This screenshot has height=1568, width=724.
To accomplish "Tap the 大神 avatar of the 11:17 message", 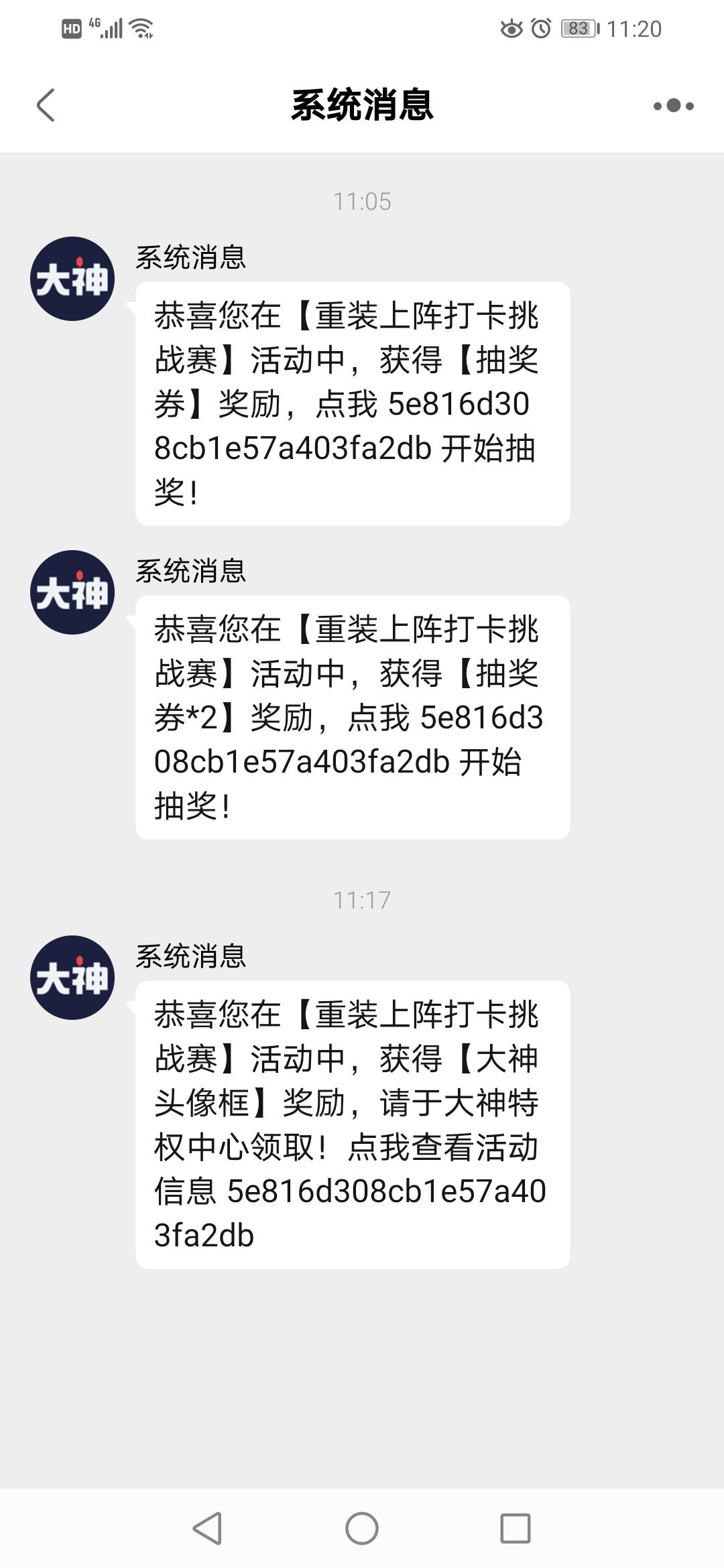I will [72, 978].
